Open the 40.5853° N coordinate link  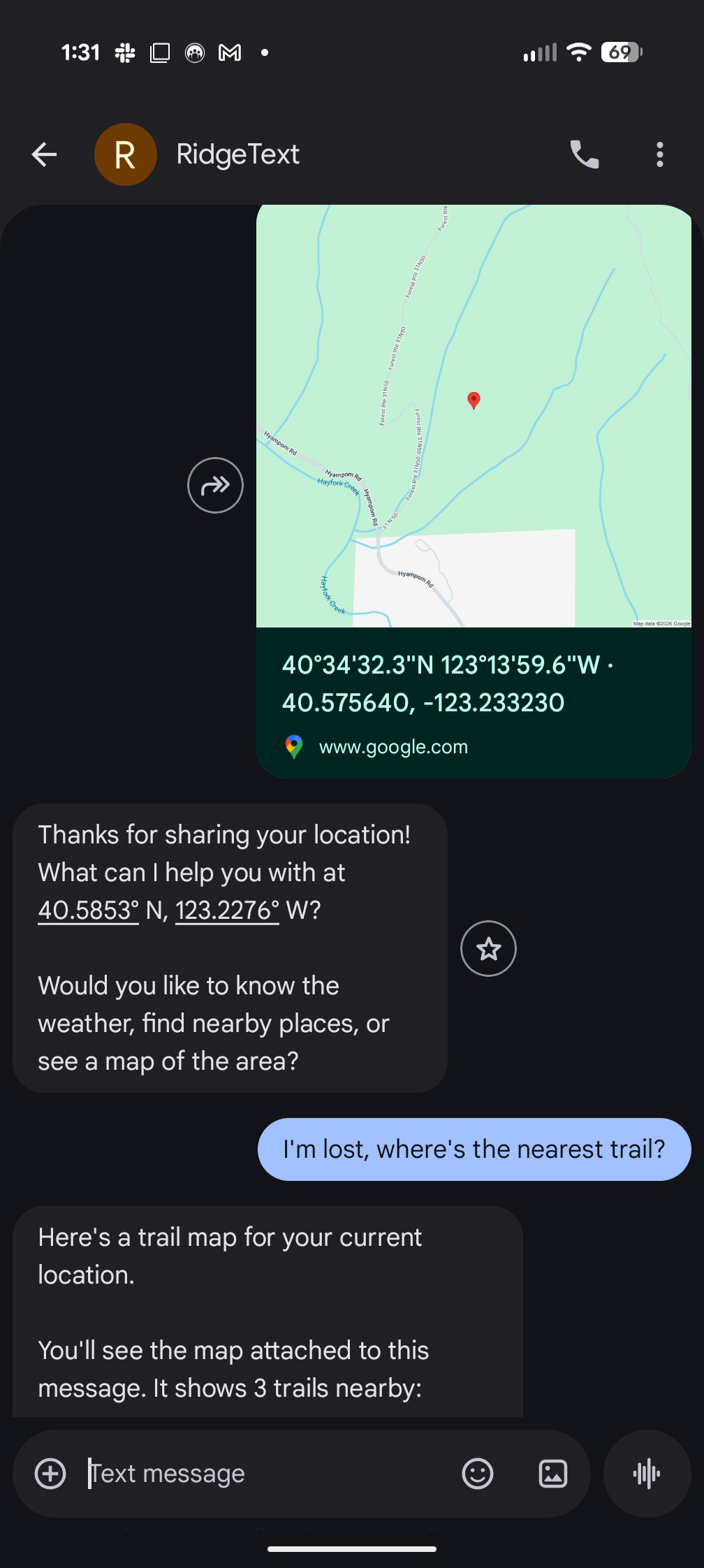(x=87, y=910)
